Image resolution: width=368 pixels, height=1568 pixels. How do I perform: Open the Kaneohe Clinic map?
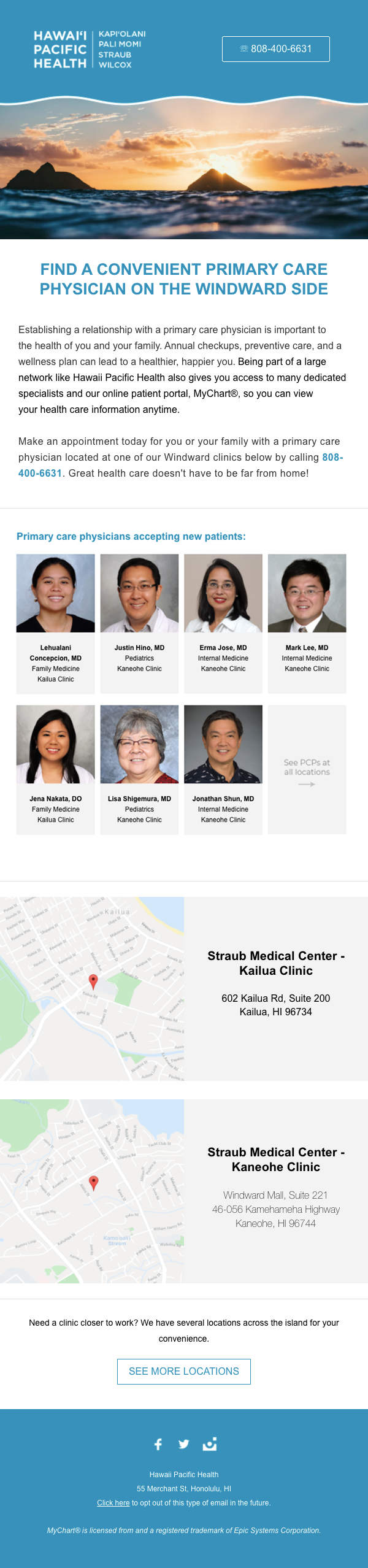pyautogui.click(x=92, y=1191)
